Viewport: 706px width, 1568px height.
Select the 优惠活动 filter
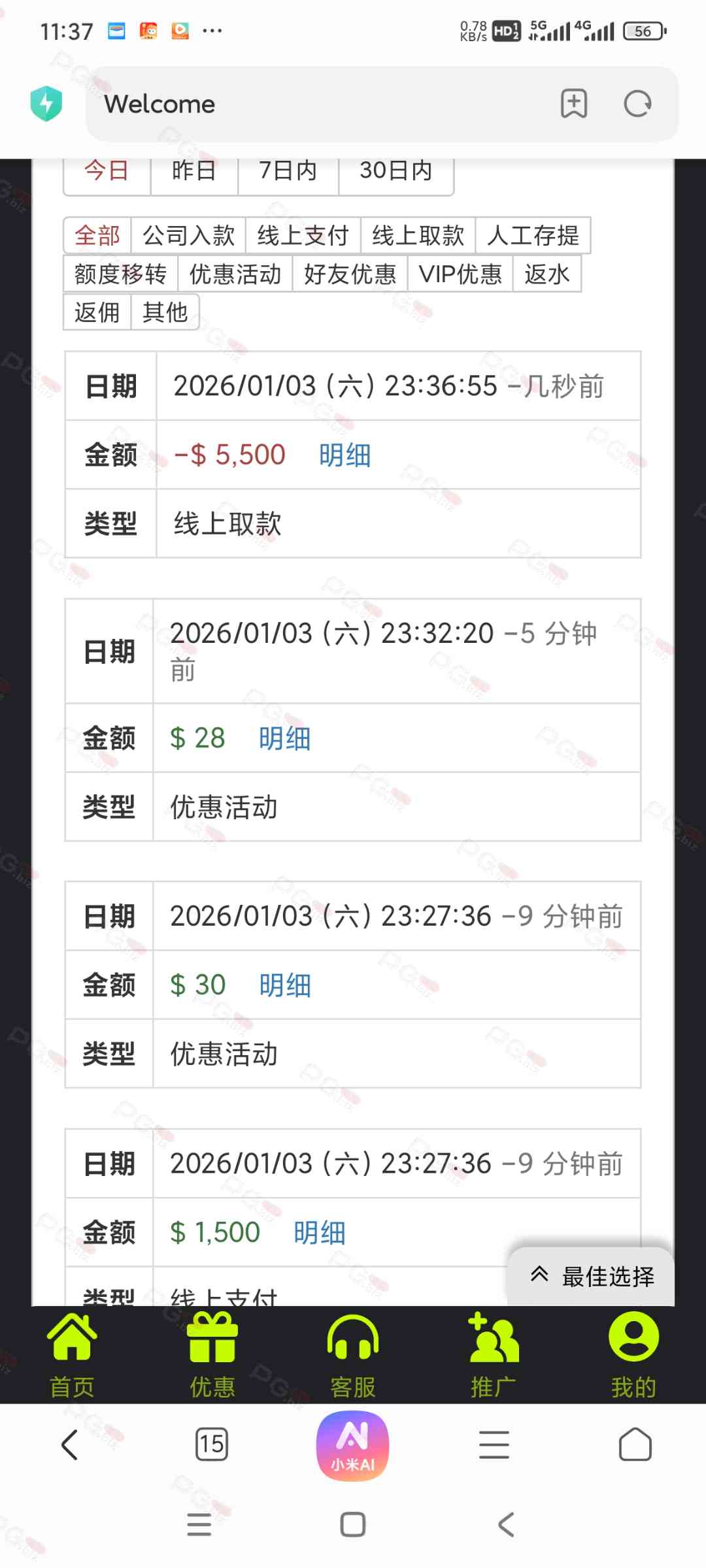pos(235,274)
